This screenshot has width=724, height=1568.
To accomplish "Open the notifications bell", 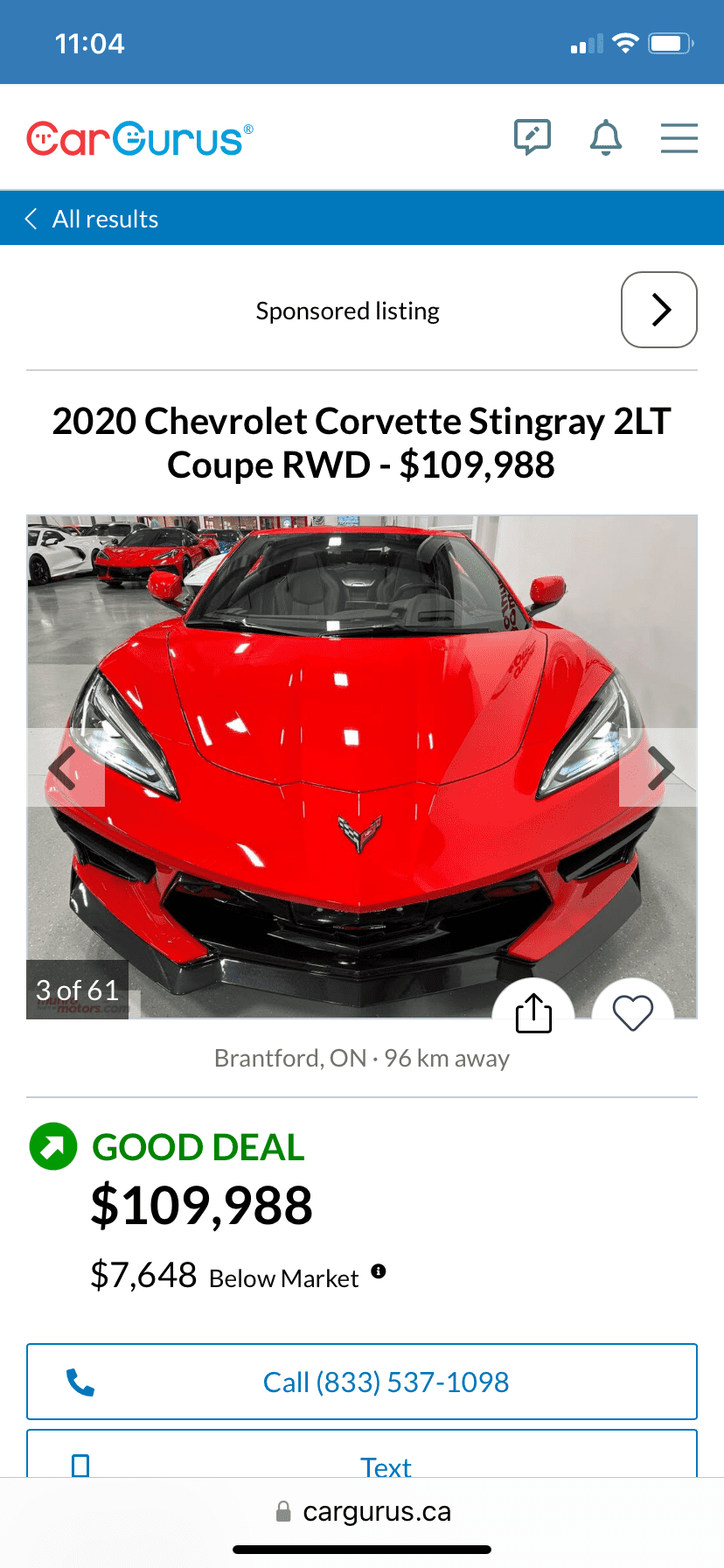I will pyautogui.click(x=605, y=137).
